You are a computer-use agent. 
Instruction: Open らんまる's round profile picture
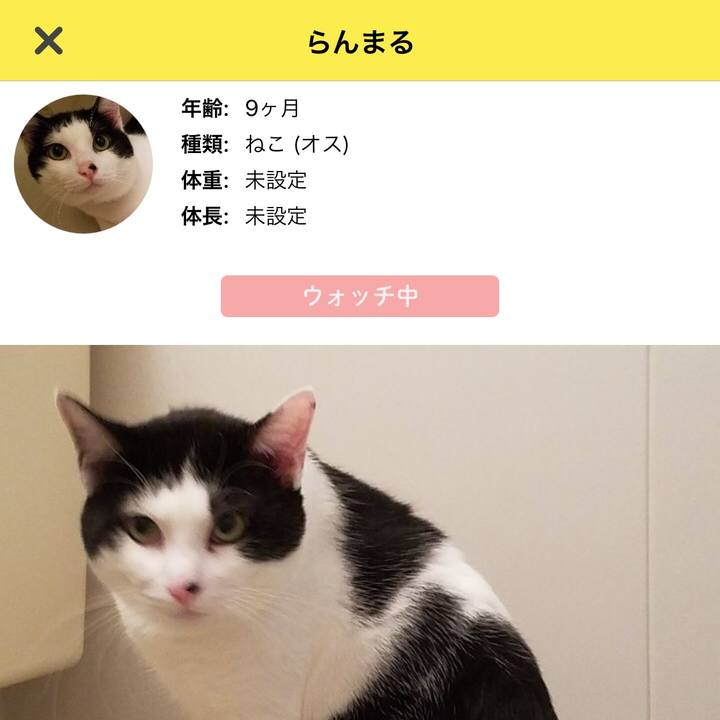(84, 164)
